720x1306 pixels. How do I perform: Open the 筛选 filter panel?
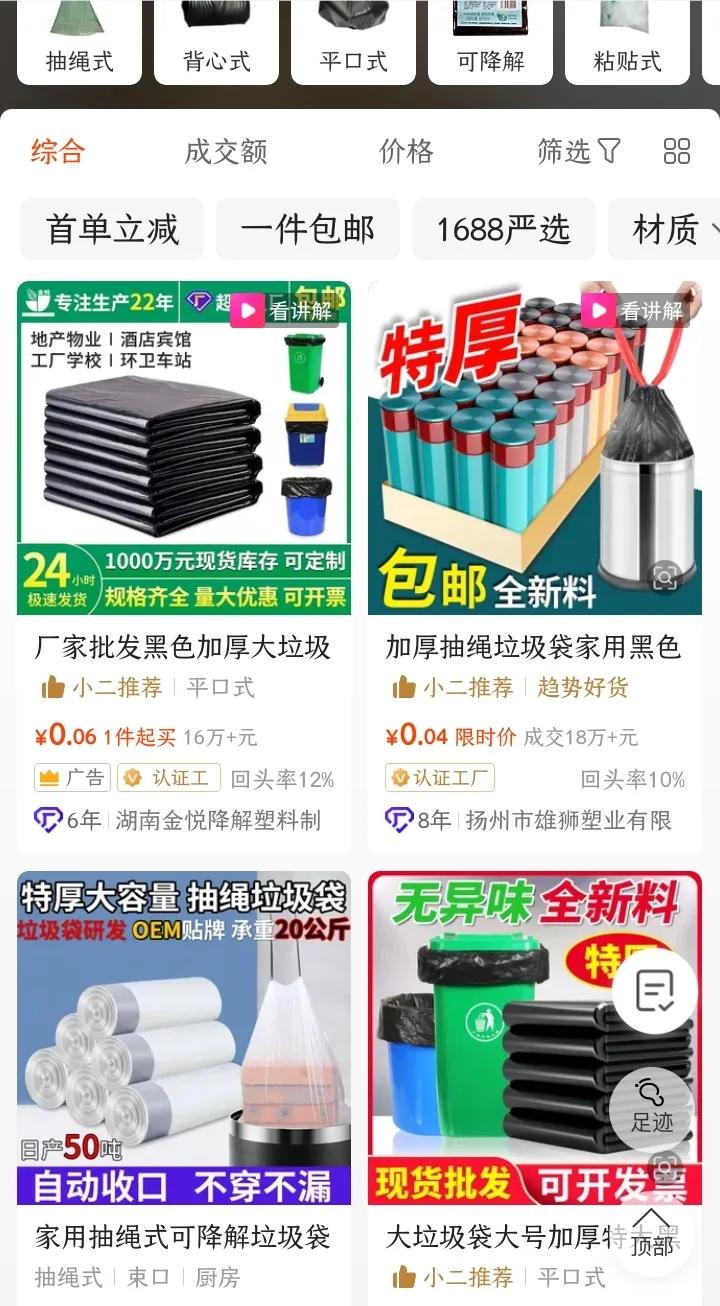pyautogui.click(x=579, y=151)
